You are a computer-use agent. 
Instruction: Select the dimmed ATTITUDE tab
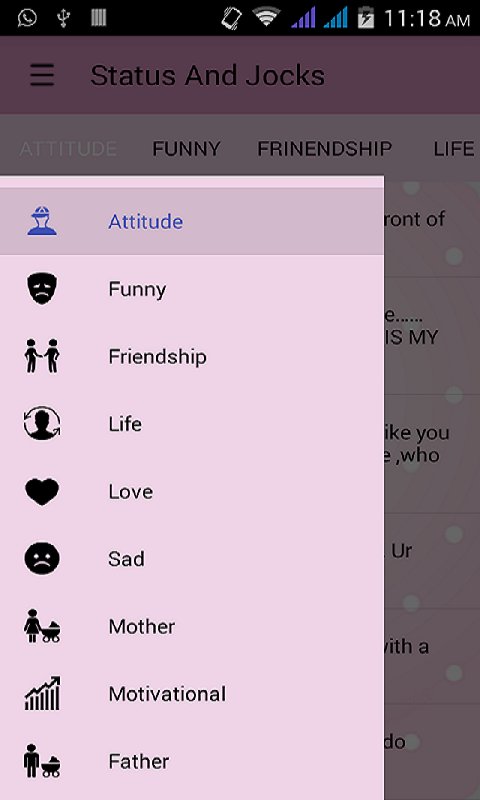pyautogui.click(x=68, y=148)
